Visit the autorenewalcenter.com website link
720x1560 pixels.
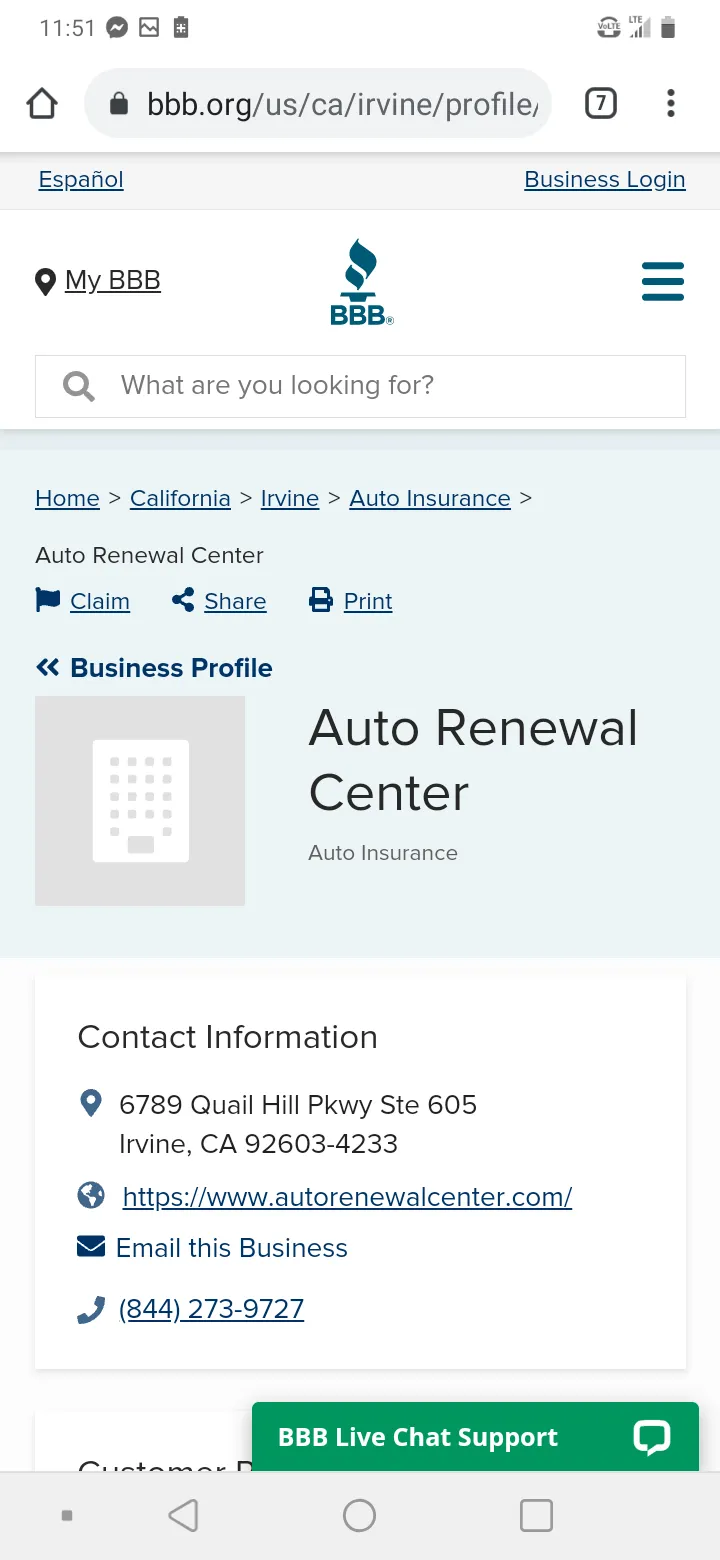pos(347,1197)
